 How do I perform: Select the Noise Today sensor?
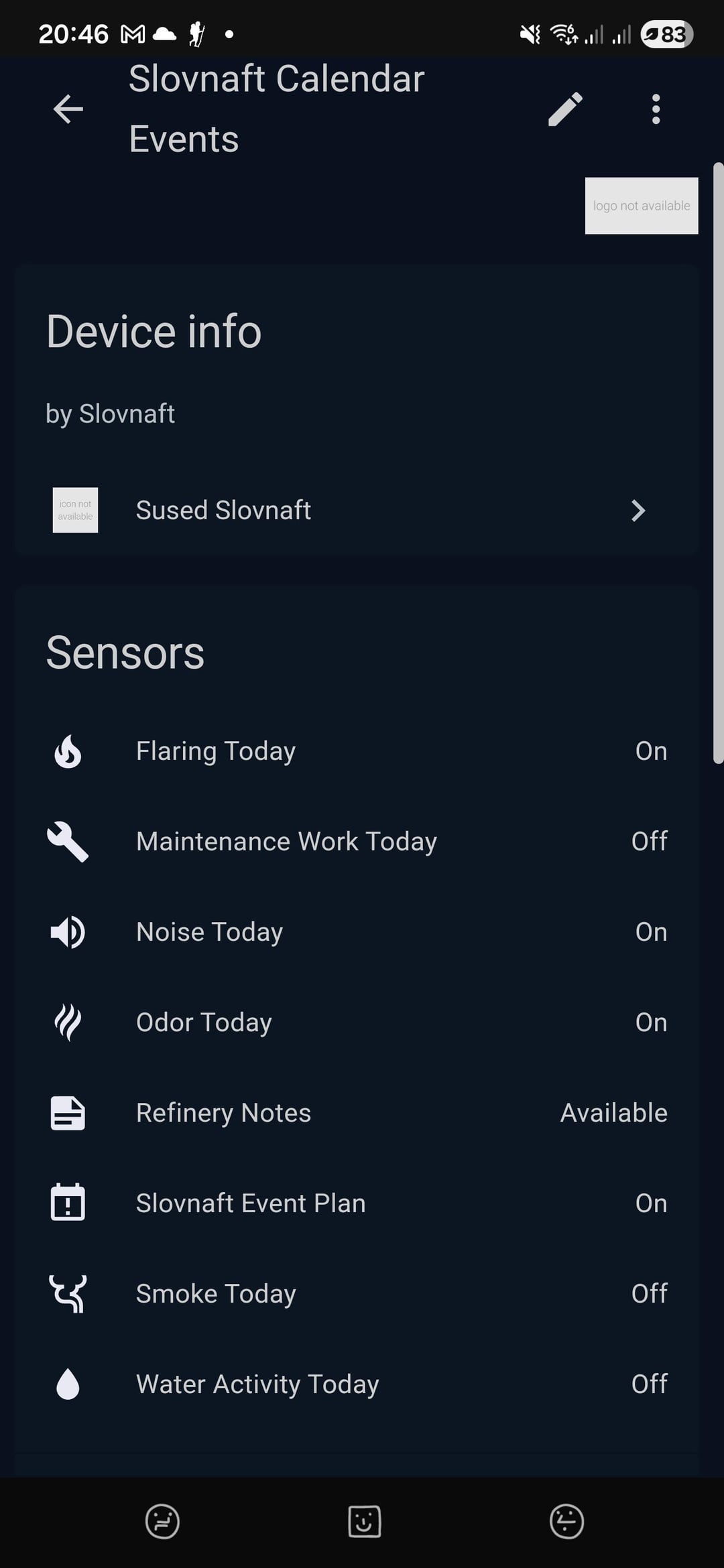click(x=357, y=932)
